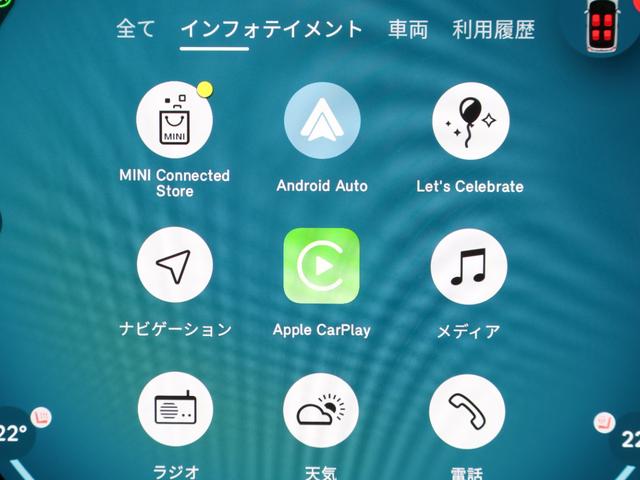
Task: Launch Apple CarPlay
Action: click(x=321, y=265)
